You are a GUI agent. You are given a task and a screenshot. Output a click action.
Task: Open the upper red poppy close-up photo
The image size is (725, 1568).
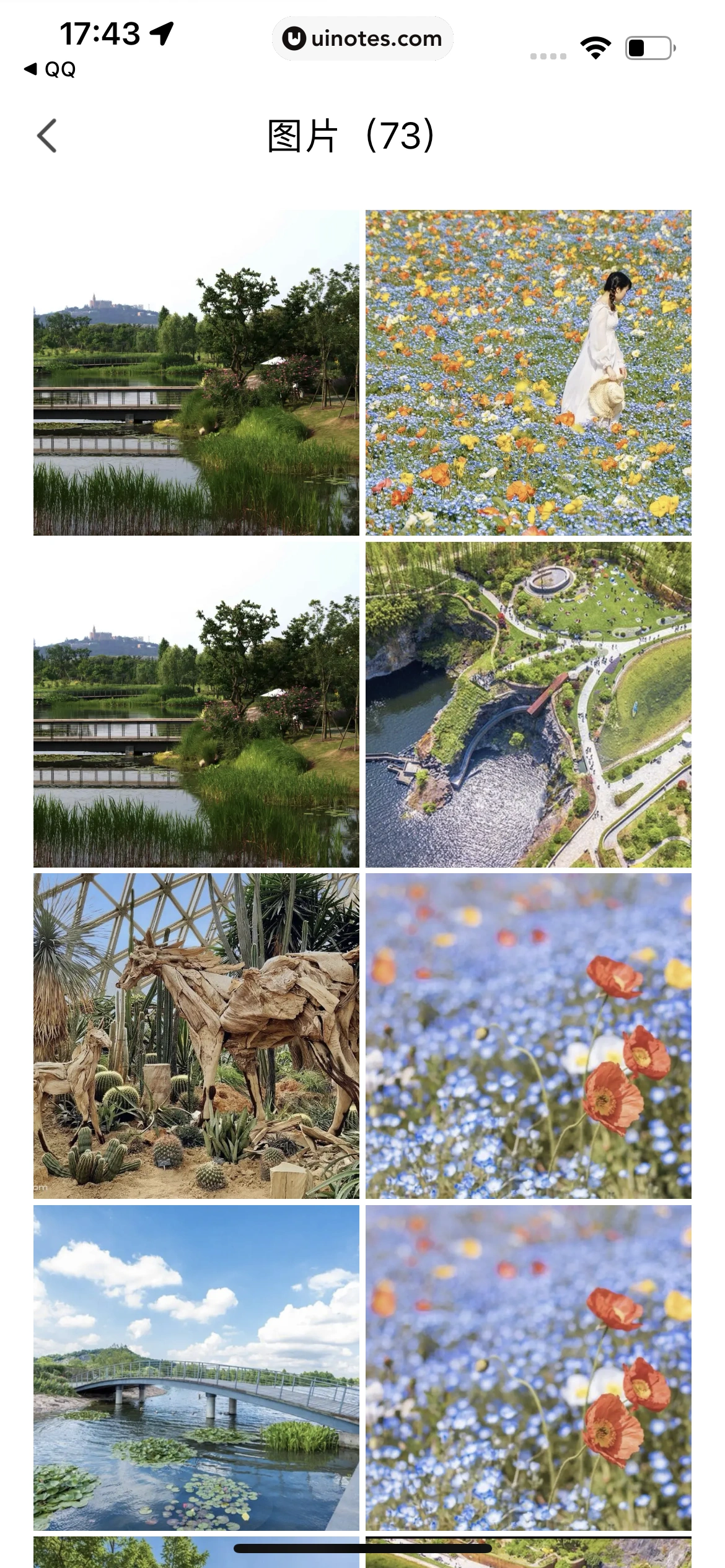(x=528, y=1036)
